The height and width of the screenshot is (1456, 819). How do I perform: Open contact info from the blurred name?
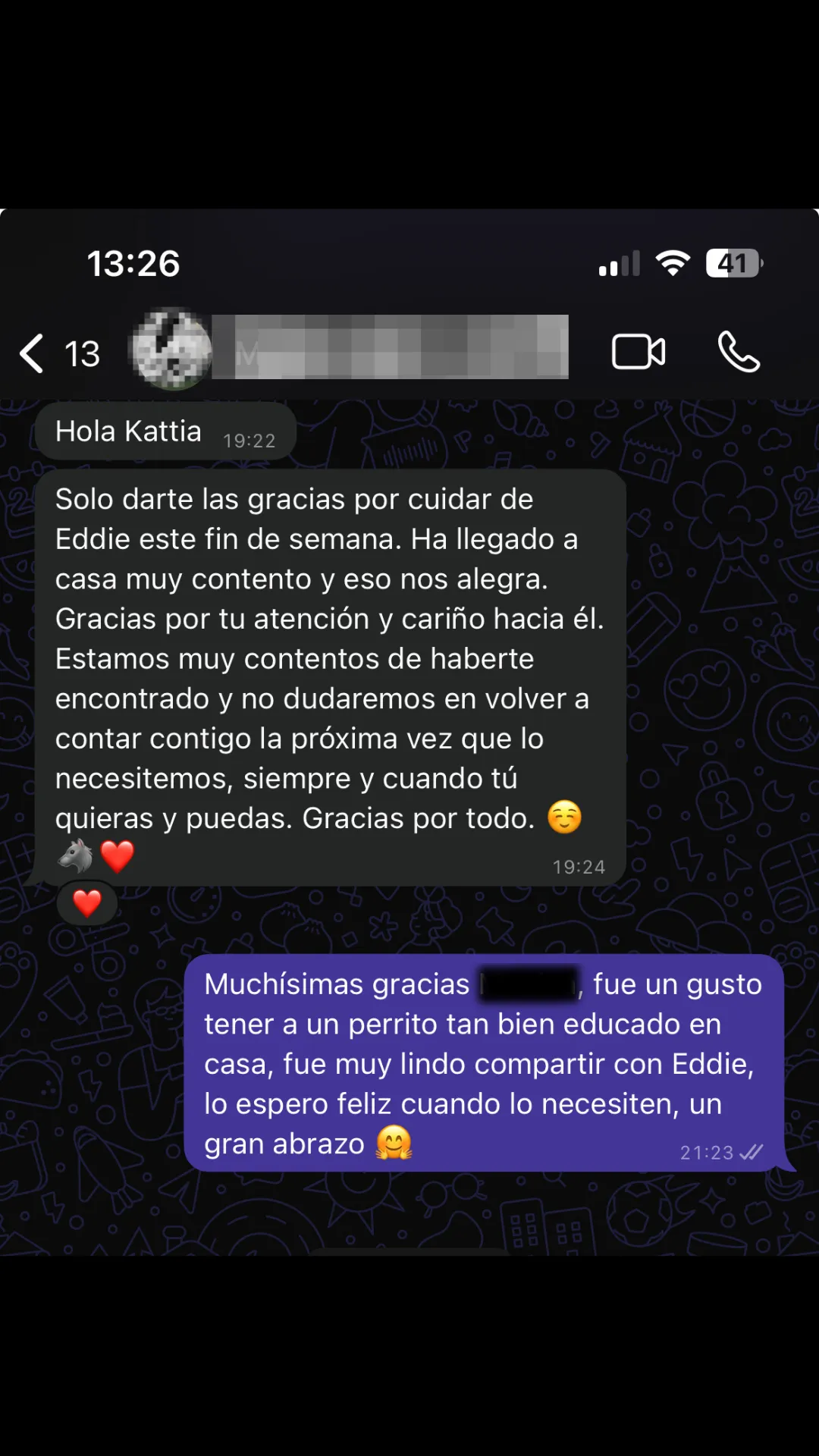(x=391, y=347)
